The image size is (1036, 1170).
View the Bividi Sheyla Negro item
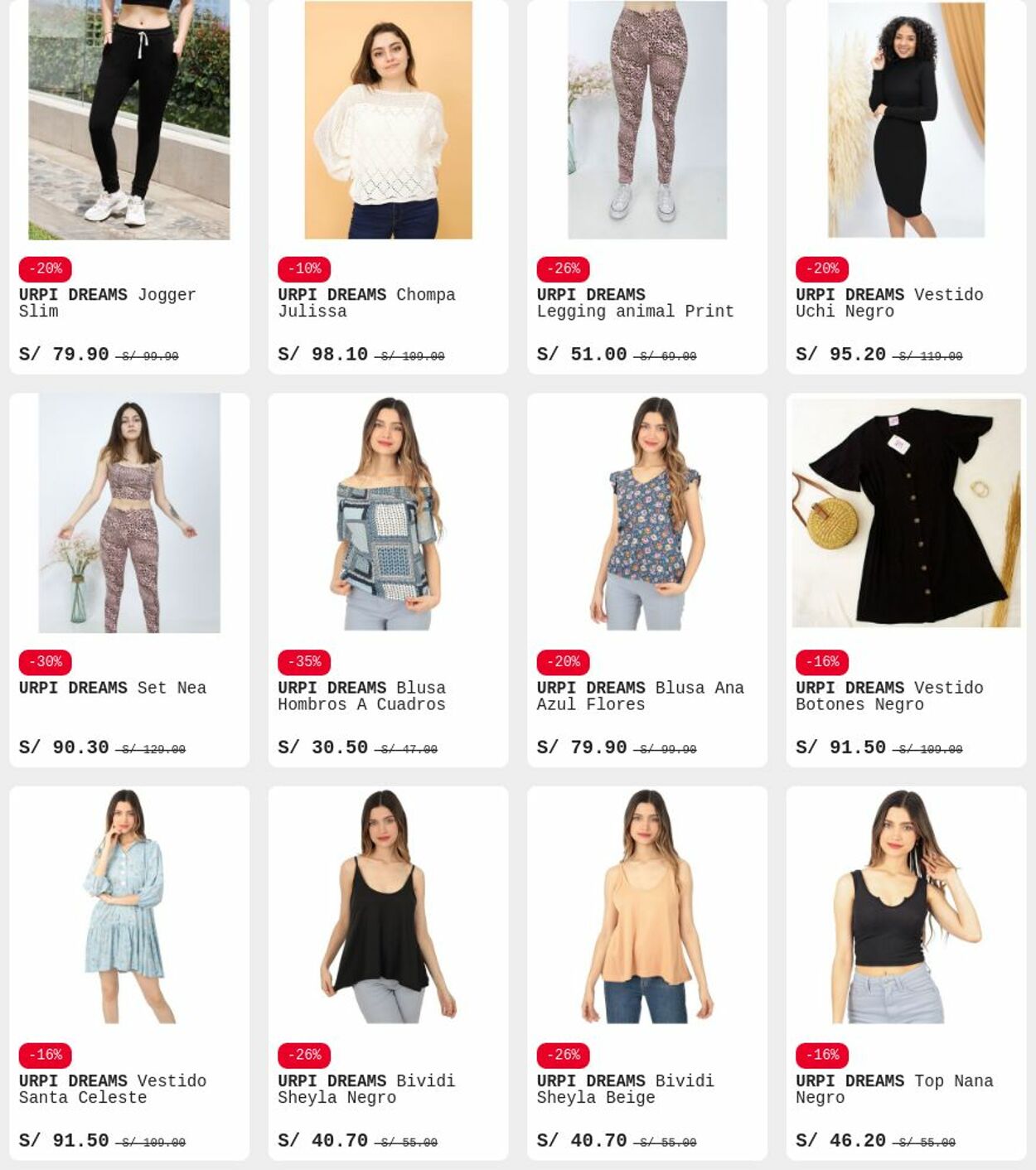[x=388, y=907]
